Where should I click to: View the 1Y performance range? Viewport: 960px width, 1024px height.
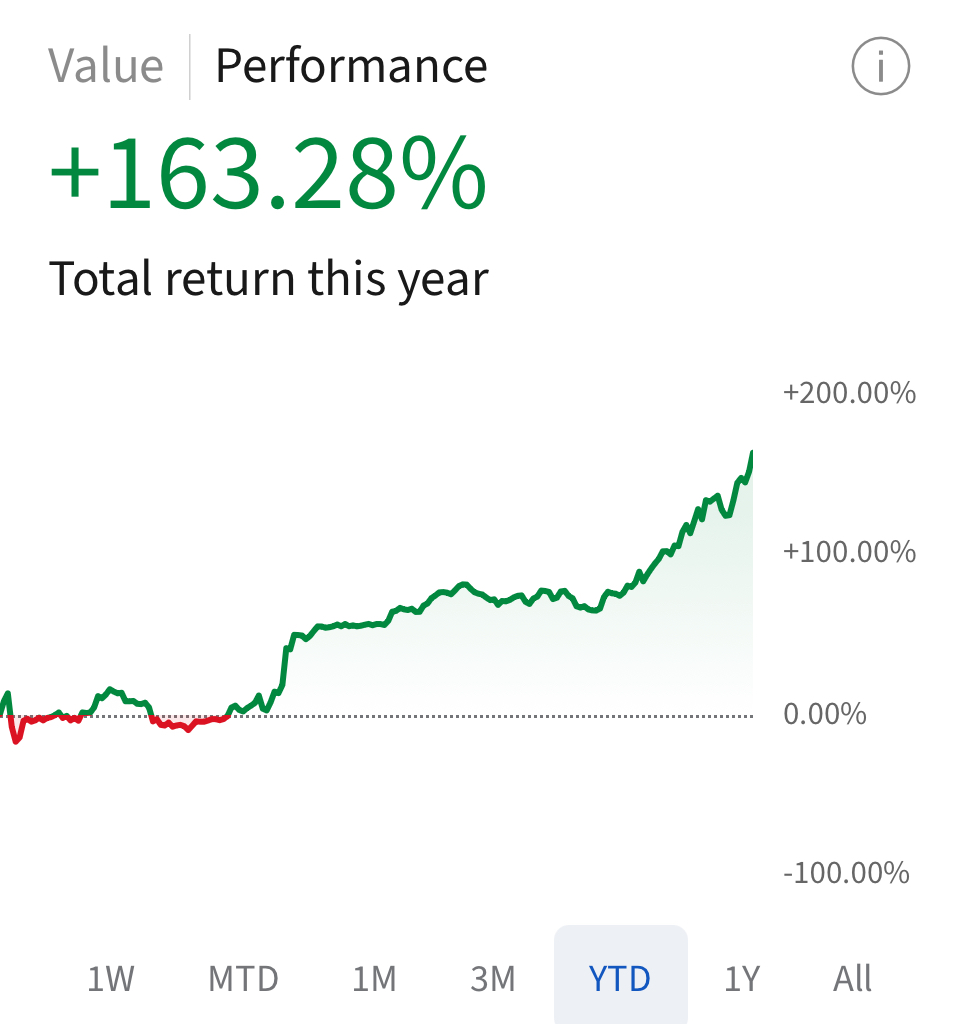pos(742,978)
